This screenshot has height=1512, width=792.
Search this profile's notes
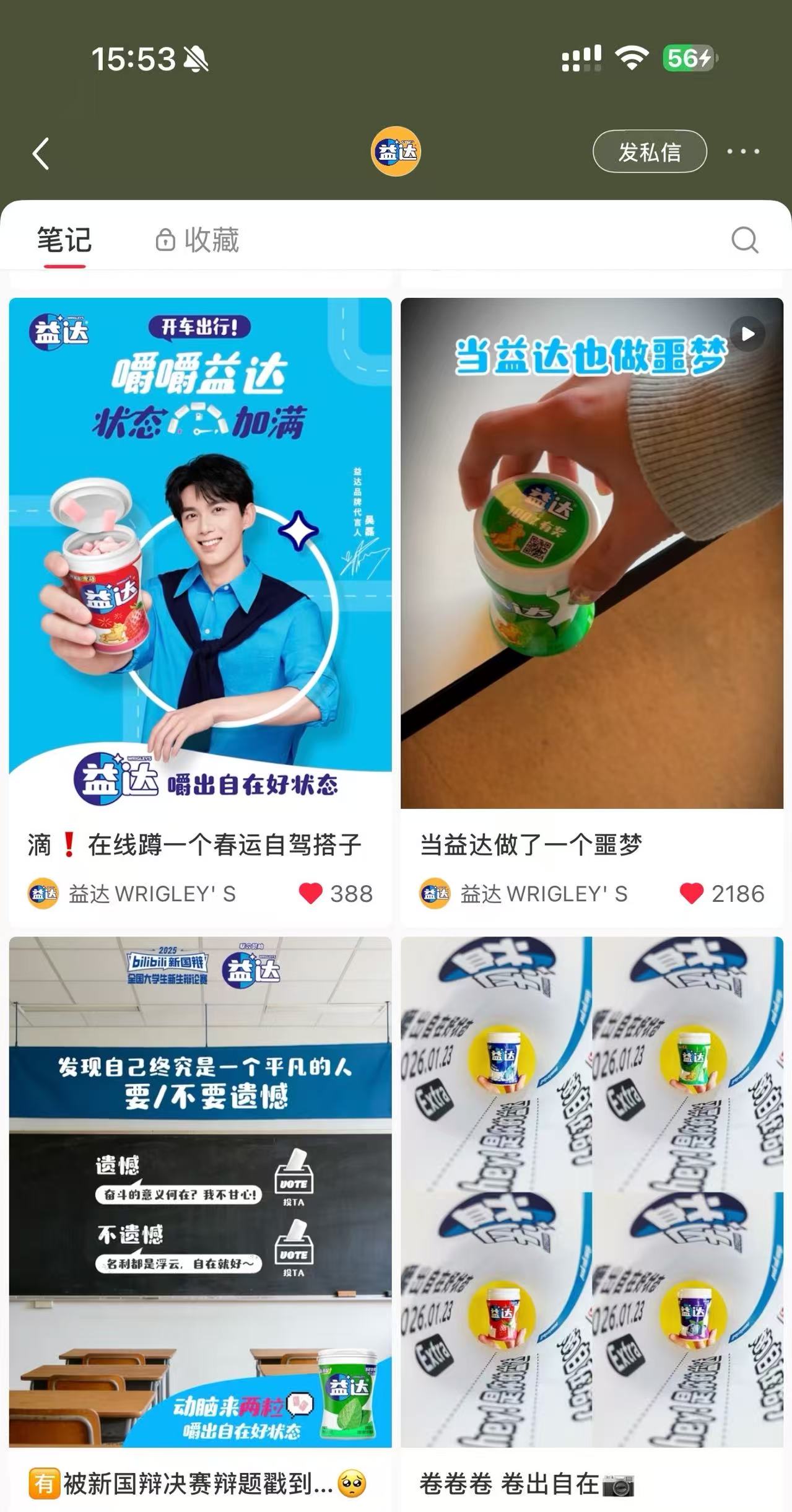point(744,240)
